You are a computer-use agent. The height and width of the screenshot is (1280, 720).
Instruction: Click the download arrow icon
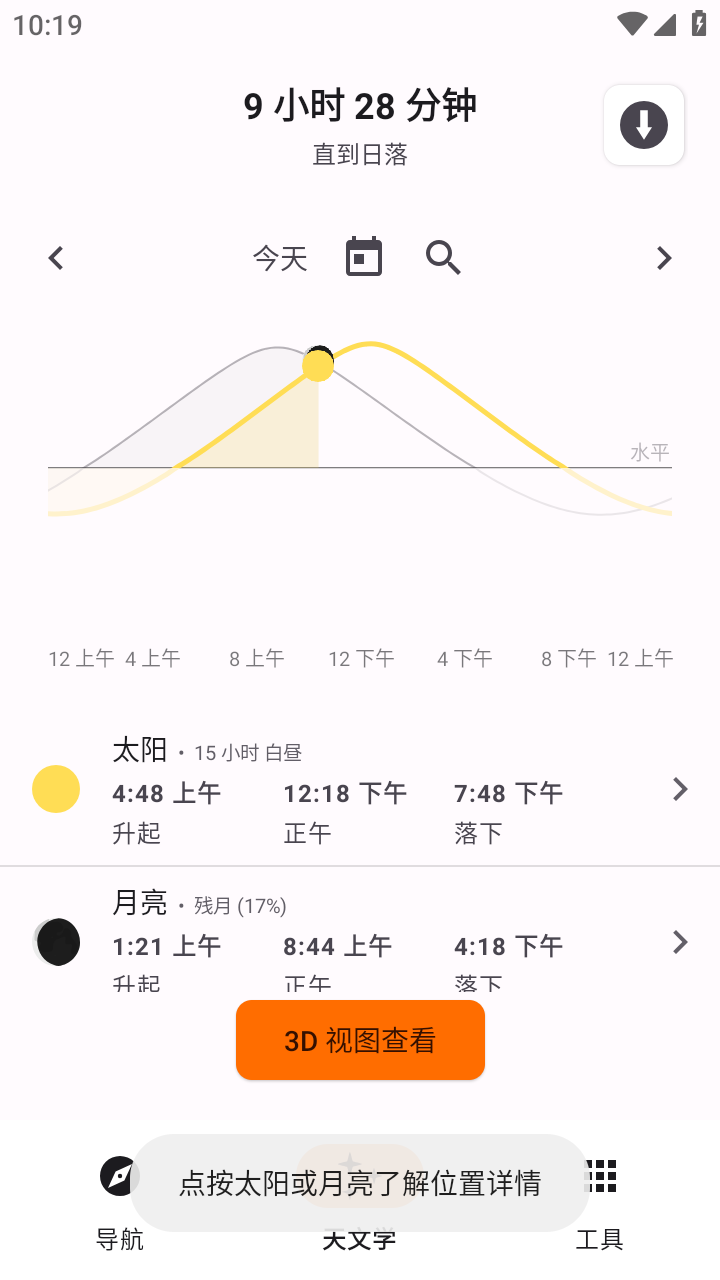(x=644, y=125)
